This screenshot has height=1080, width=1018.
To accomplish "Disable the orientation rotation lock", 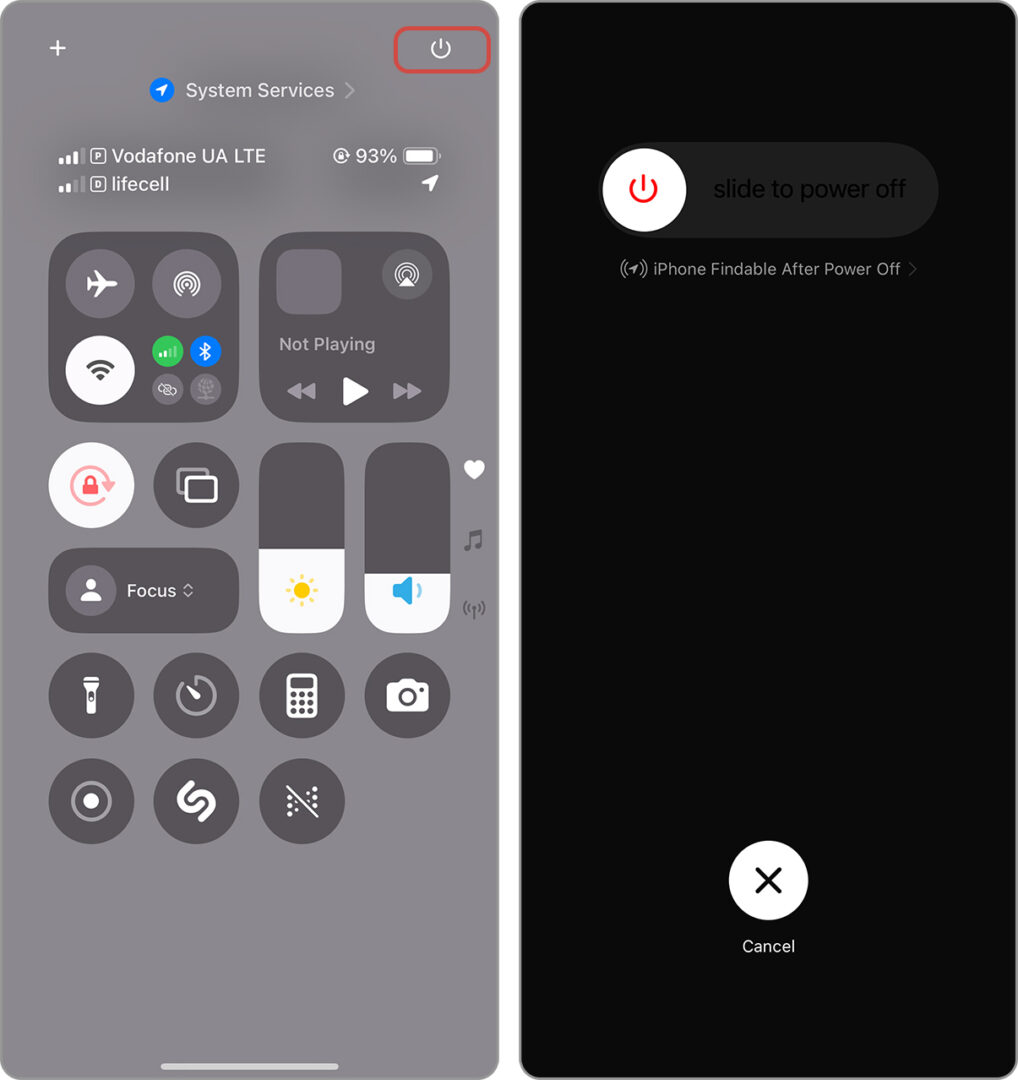I will tap(91, 485).
